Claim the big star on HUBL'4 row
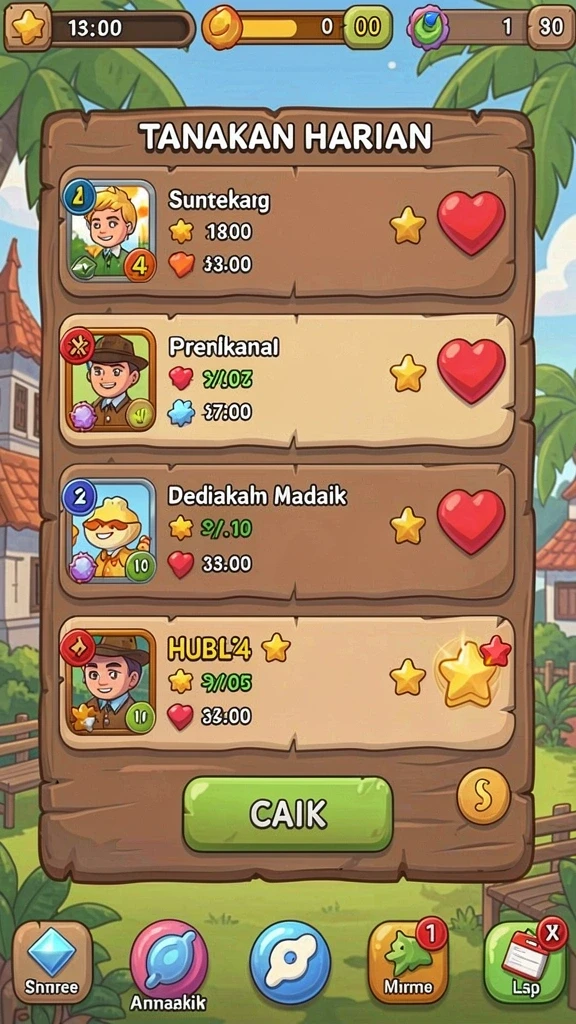 pyautogui.click(x=470, y=673)
